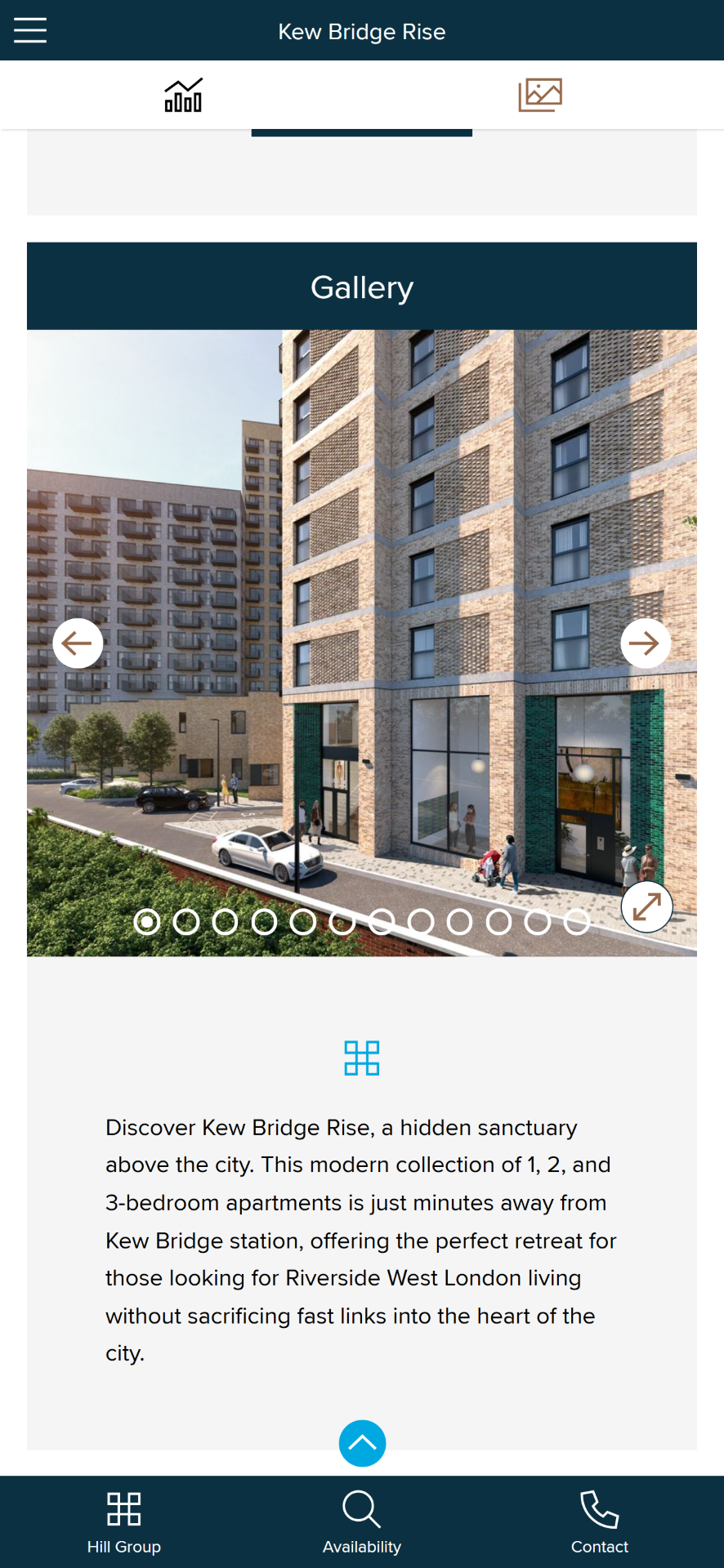Jump to the last gallery slide dot
This screenshot has width=724, height=1568.
pyautogui.click(x=577, y=922)
